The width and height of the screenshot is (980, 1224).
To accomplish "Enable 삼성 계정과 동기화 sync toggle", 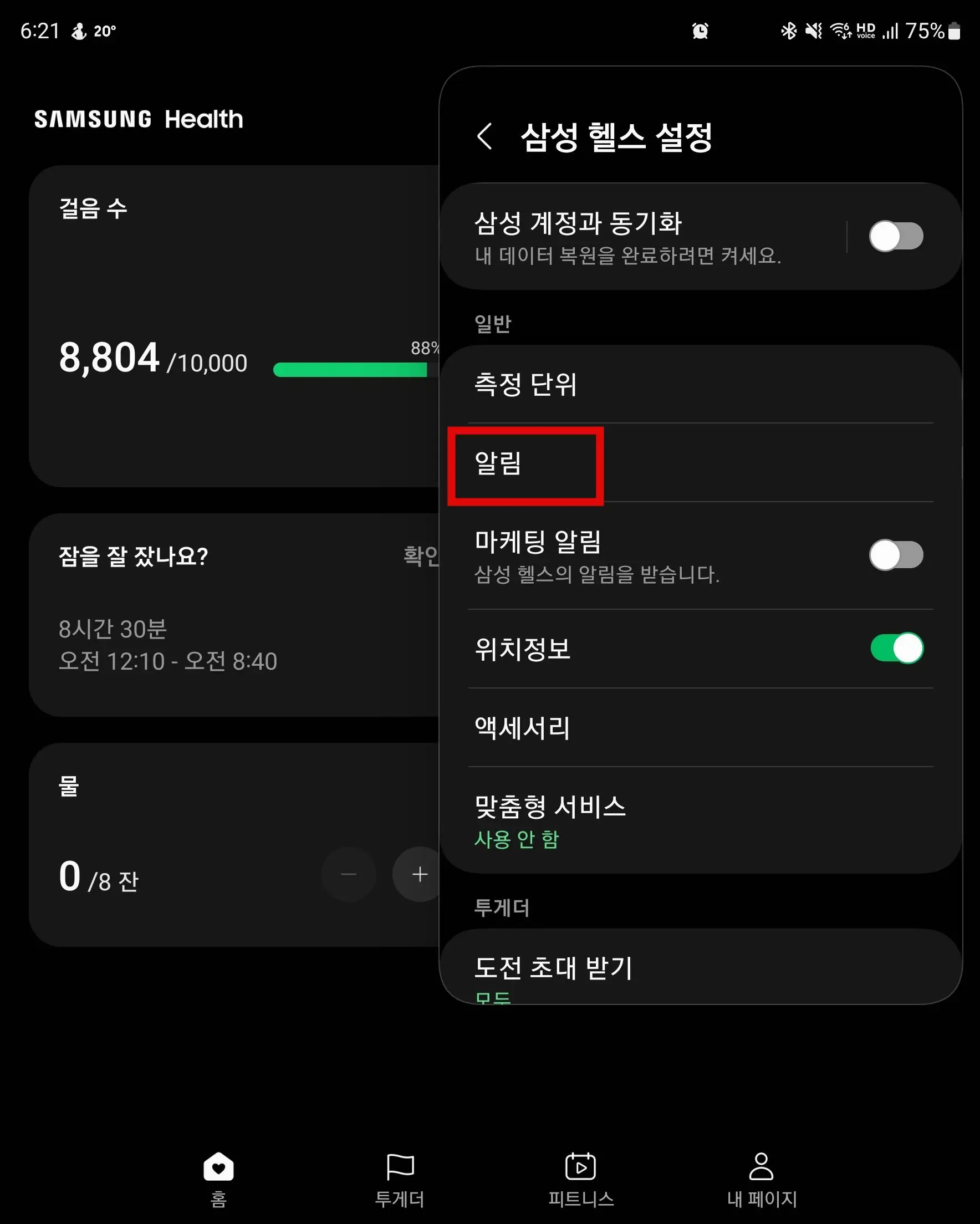I will pos(896,236).
